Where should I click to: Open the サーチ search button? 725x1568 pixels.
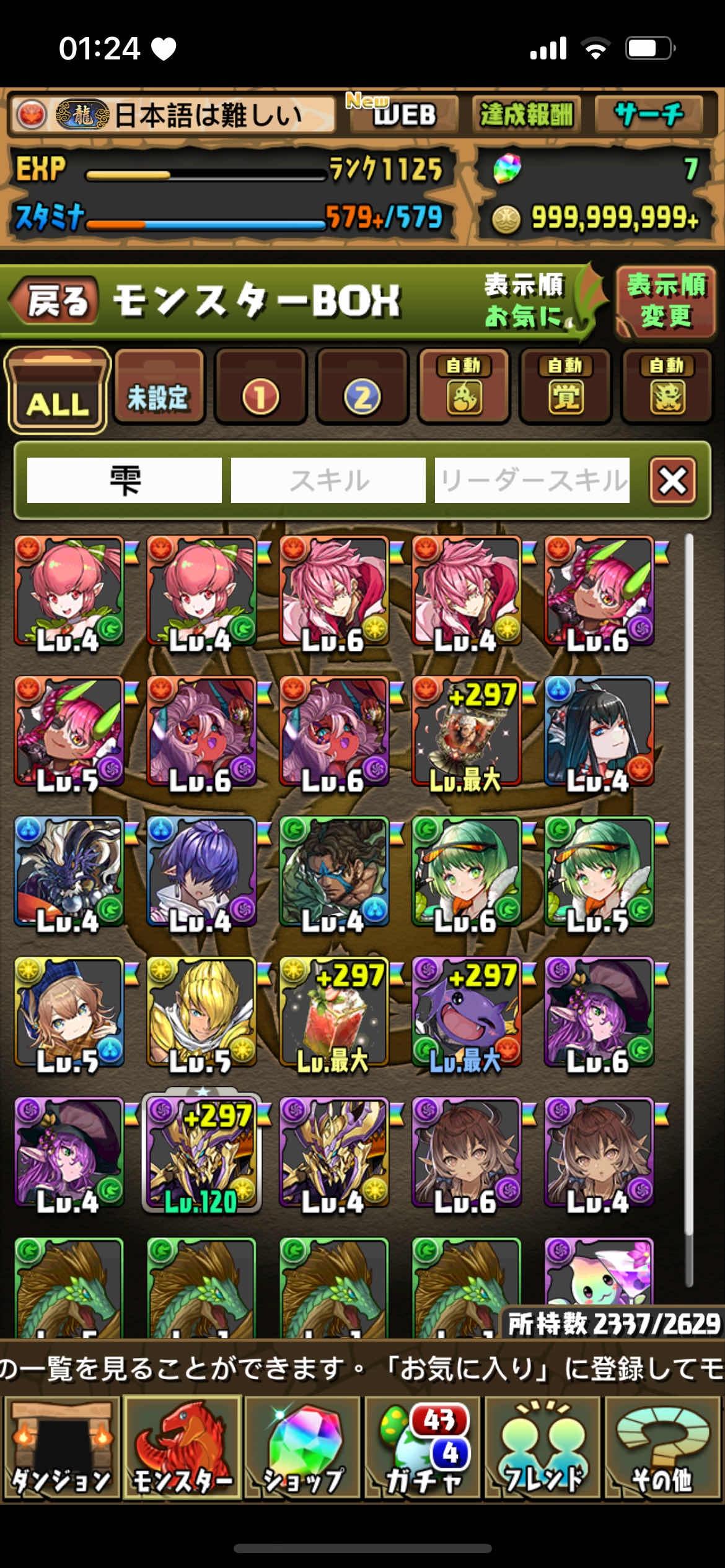coord(648,115)
